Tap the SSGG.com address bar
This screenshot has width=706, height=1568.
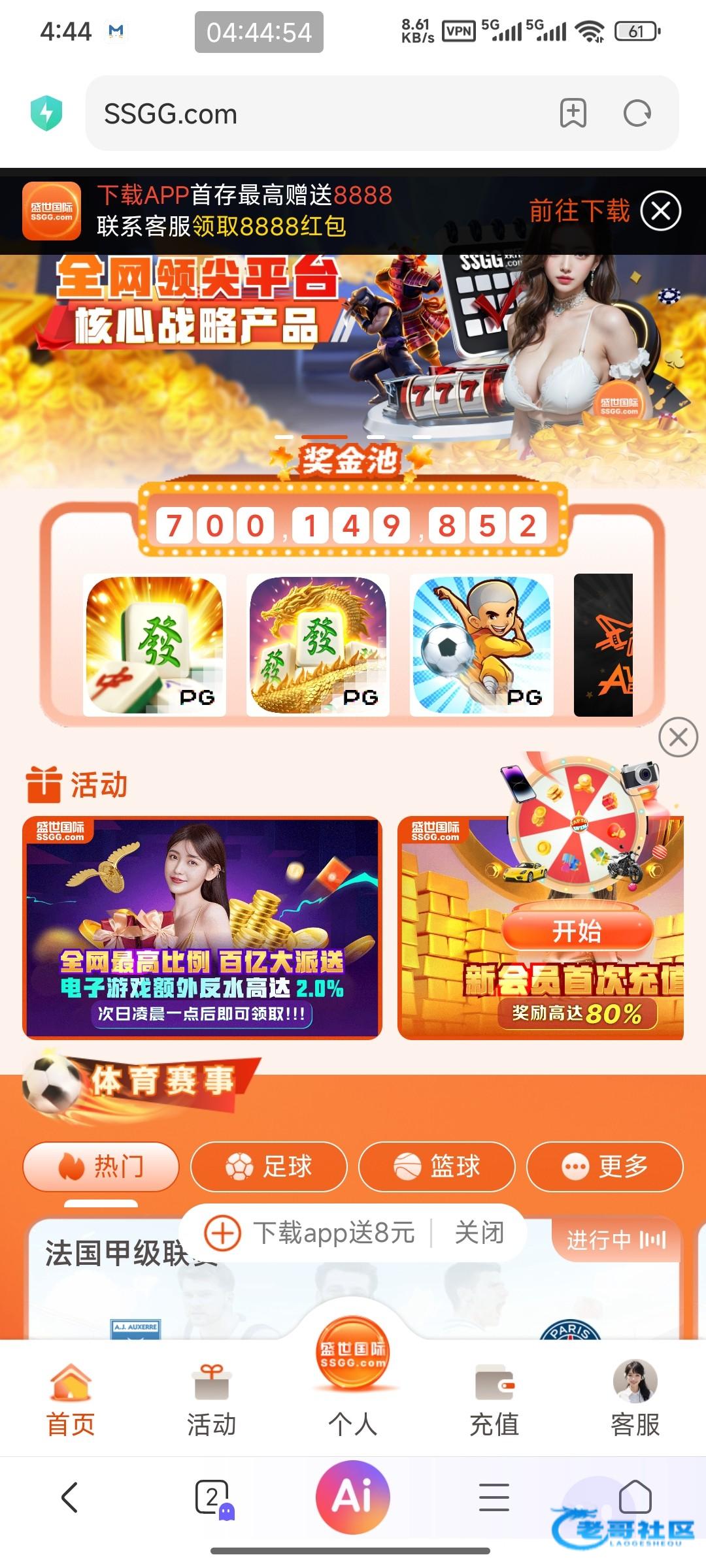tap(314, 114)
